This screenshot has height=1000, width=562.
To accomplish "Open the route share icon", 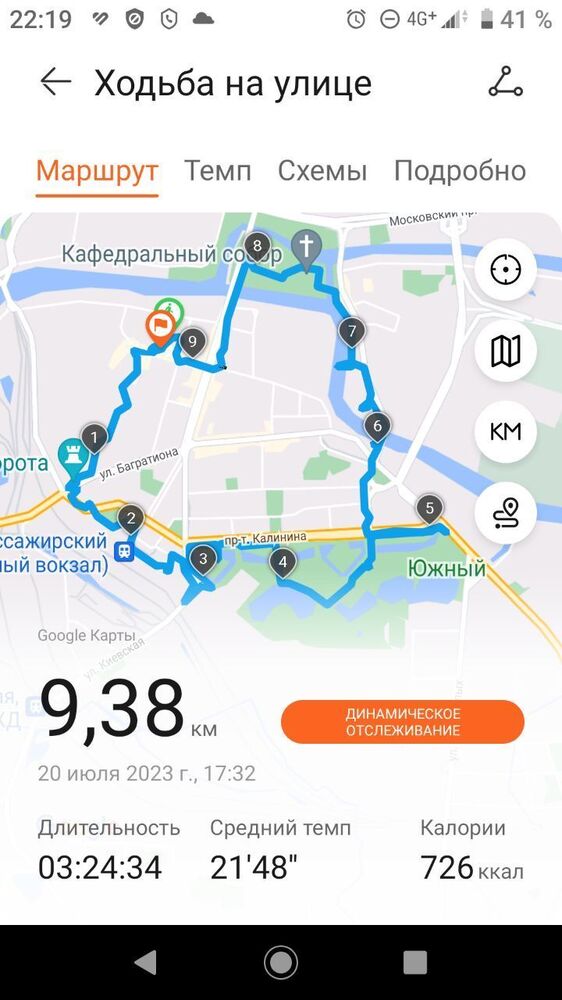I will click(x=506, y=82).
